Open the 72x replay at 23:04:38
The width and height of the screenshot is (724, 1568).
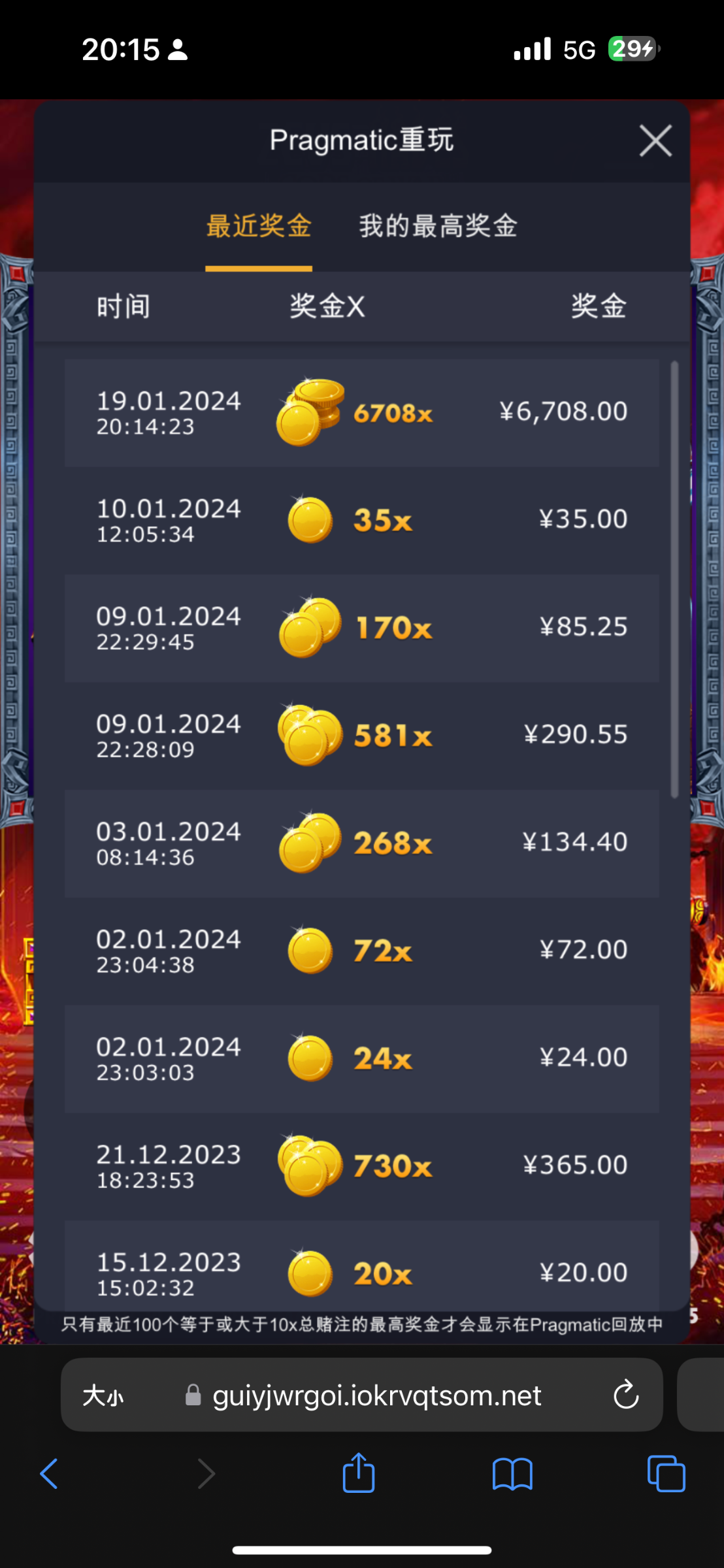(x=361, y=951)
